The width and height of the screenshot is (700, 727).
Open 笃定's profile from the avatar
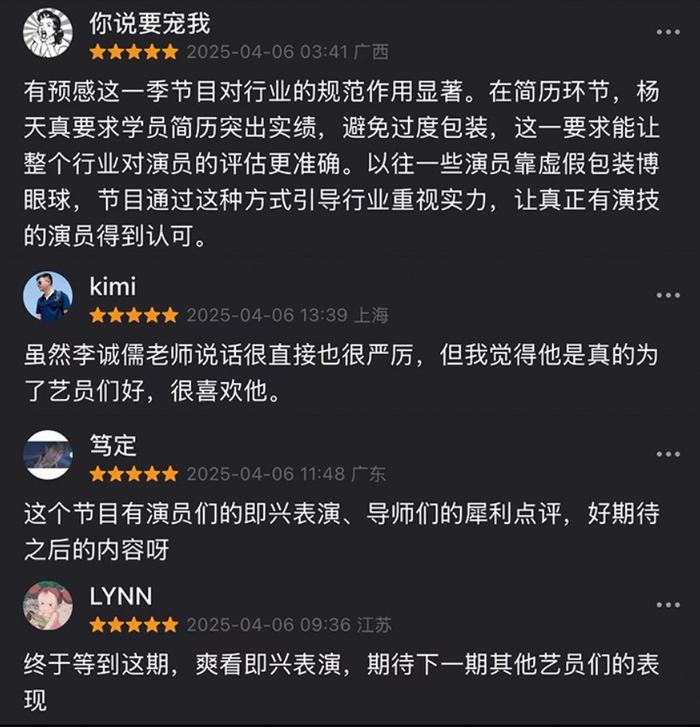(x=47, y=455)
